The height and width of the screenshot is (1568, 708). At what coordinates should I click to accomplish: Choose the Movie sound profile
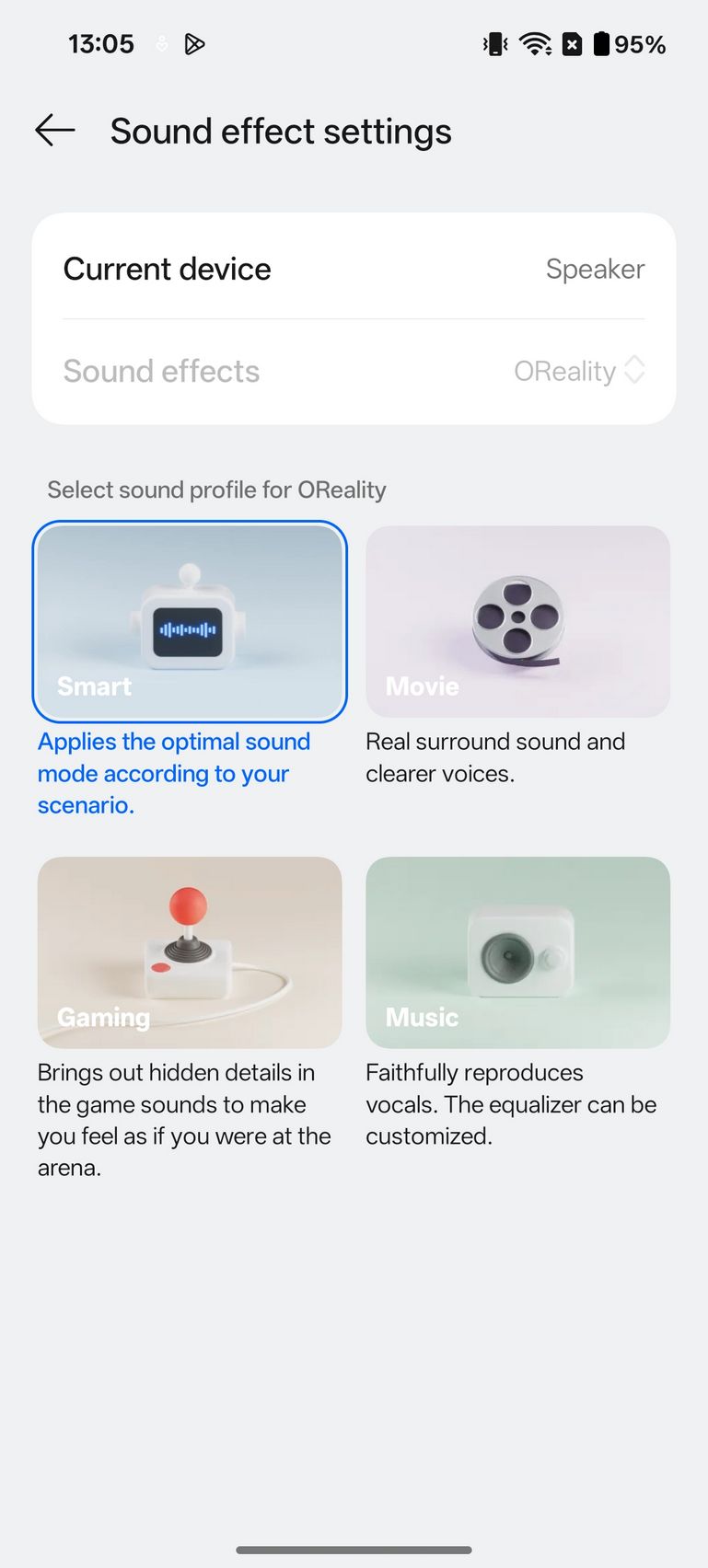pyautogui.click(x=517, y=621)
